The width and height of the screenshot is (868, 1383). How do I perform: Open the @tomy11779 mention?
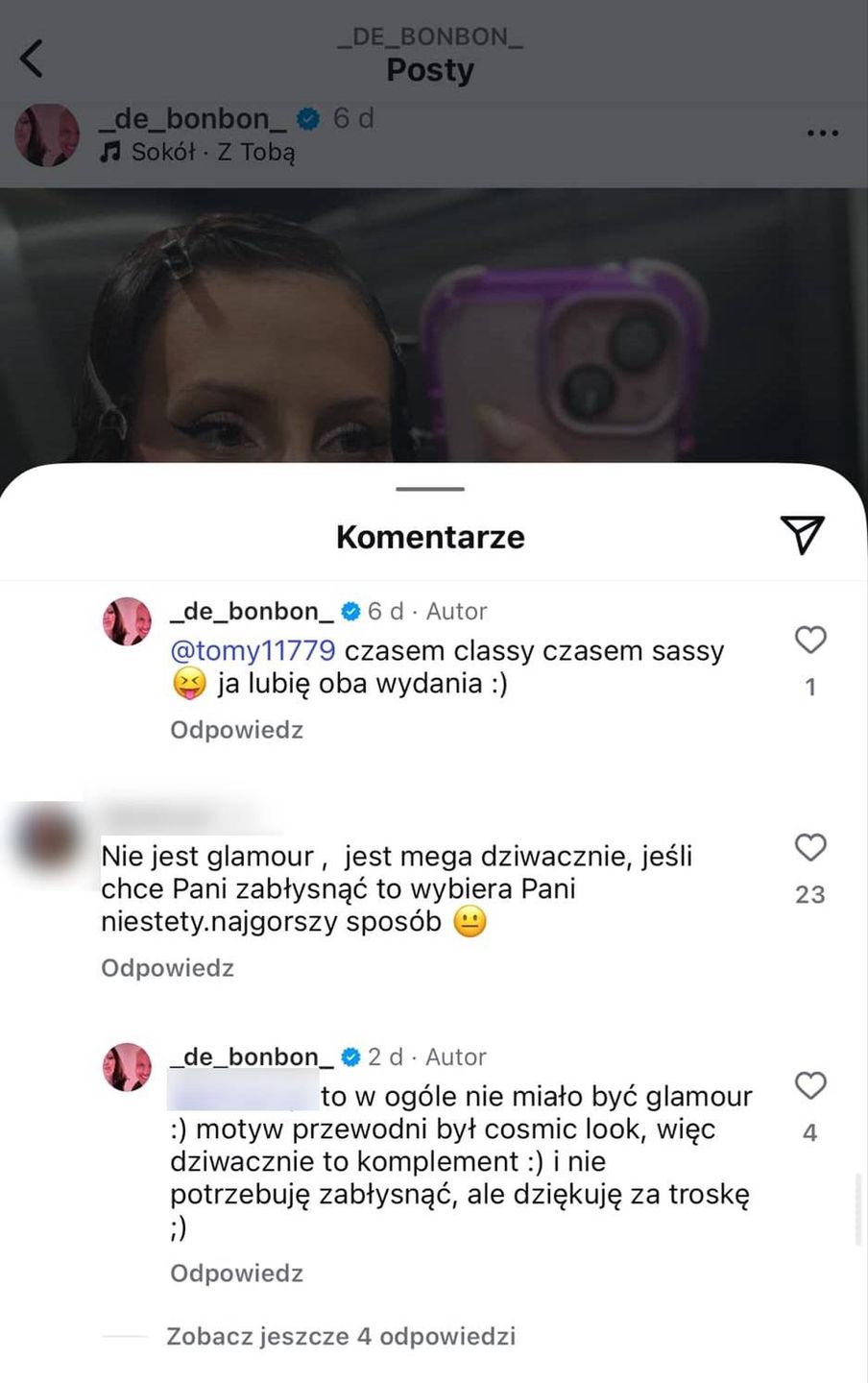click(253, 650)
